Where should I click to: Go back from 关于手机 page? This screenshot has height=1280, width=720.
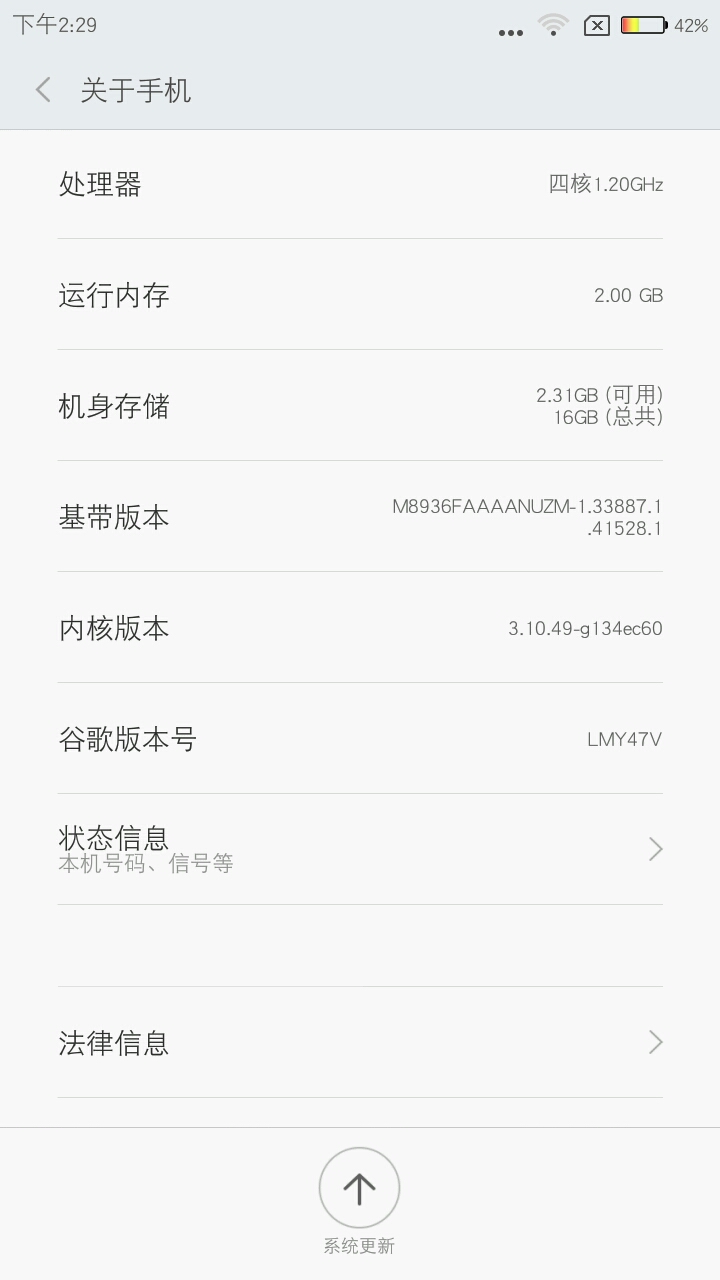[x=43, y=90]
